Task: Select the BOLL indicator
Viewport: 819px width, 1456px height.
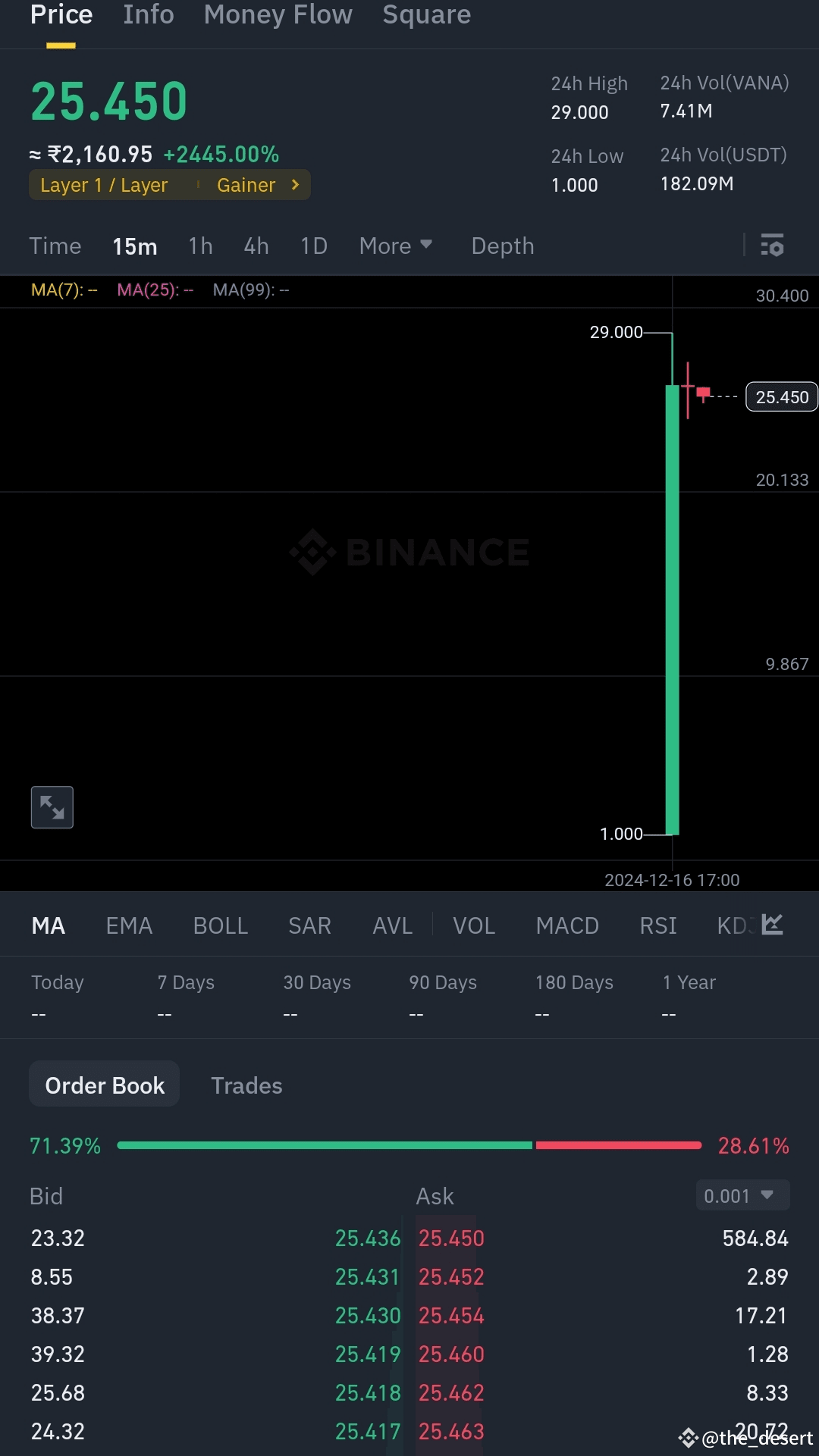Action: coord(220,925)
